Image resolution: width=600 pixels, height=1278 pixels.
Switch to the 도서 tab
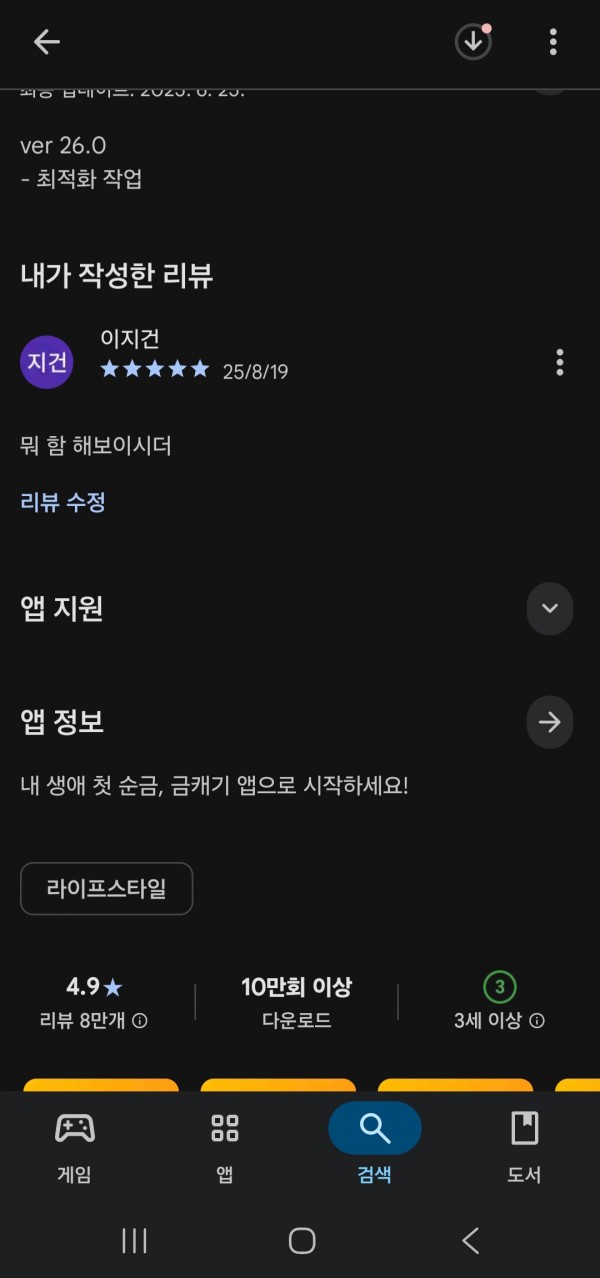pyautogui.click(x=524, y=1147)
